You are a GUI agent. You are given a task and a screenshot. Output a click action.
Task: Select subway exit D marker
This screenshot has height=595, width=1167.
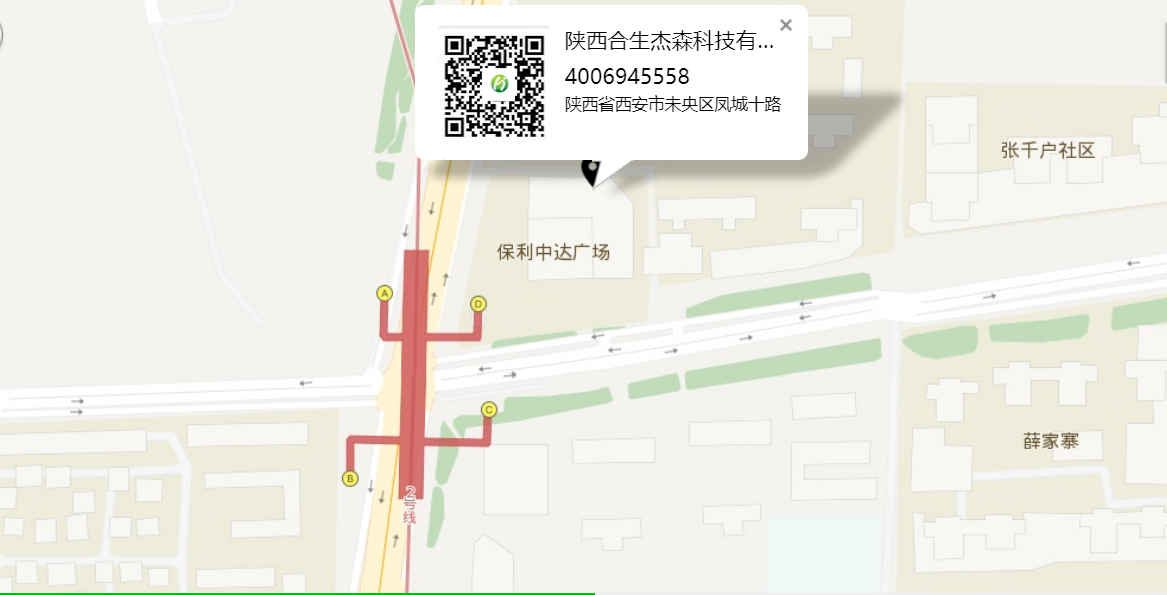pyautogui.click(x=478, y=304)
